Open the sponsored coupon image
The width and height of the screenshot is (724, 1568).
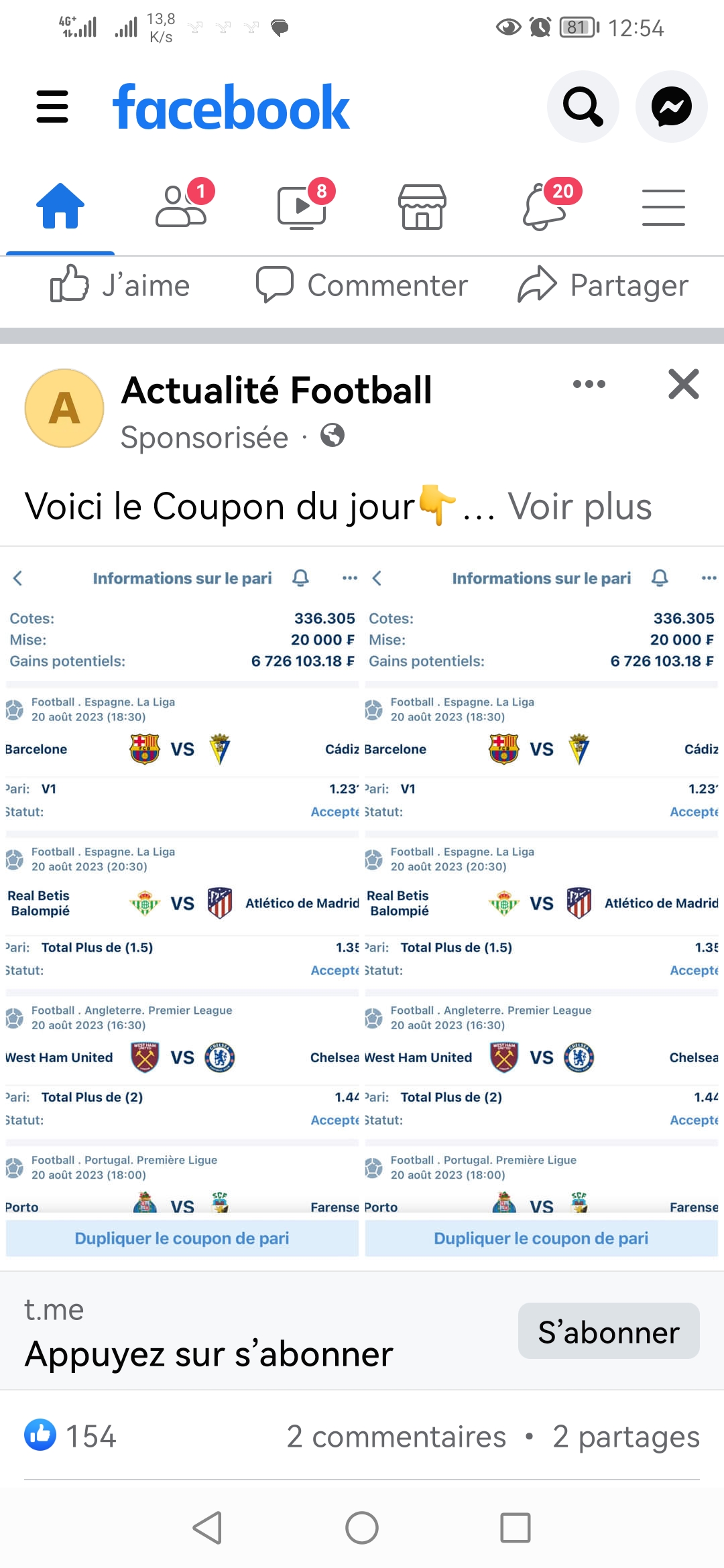[x=362, y=907]
